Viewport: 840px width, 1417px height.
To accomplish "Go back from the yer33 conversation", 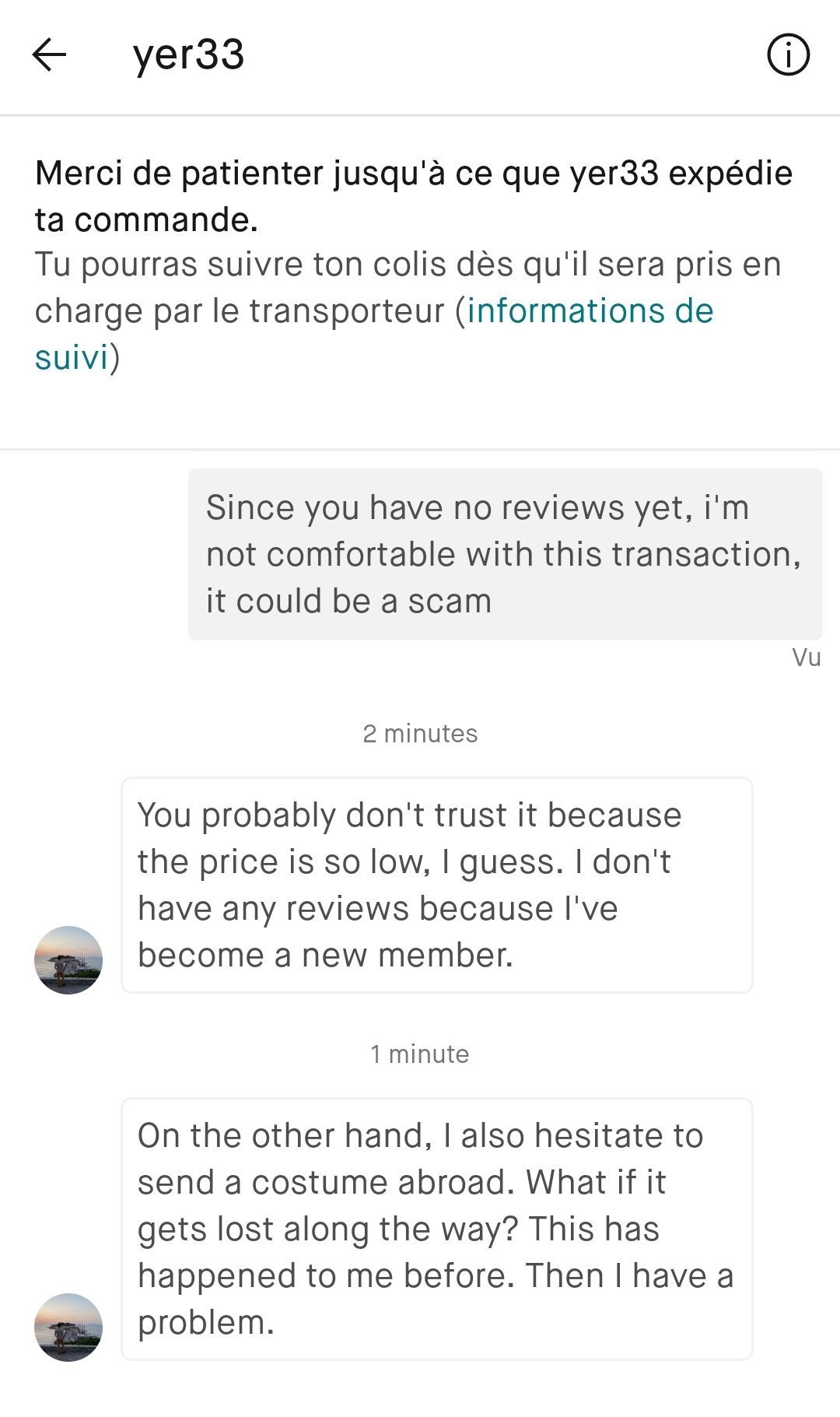I will 50,55.
